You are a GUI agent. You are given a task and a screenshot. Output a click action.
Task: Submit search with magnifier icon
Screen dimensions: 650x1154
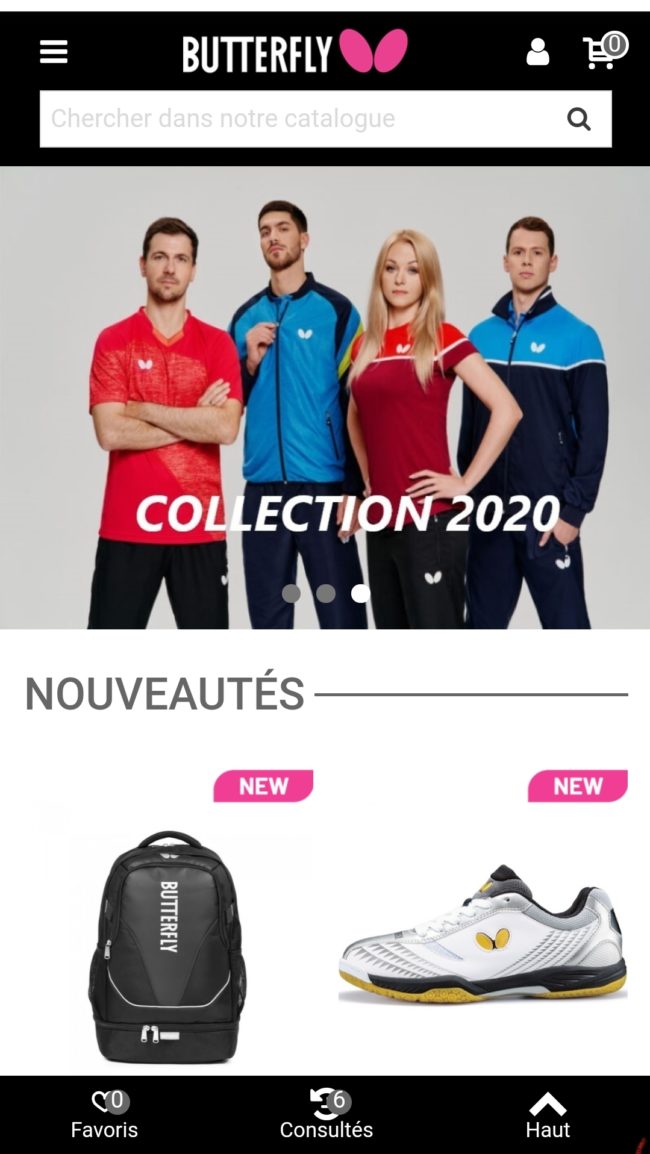pyautogui.click(x=579, y=119)
